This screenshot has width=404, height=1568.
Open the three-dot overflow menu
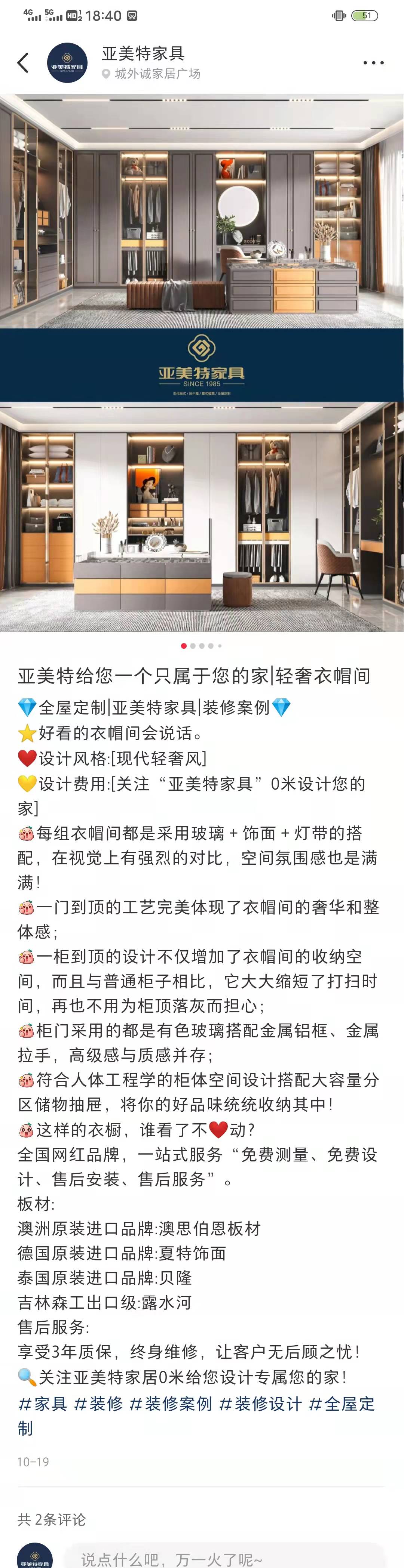[373, 63]
